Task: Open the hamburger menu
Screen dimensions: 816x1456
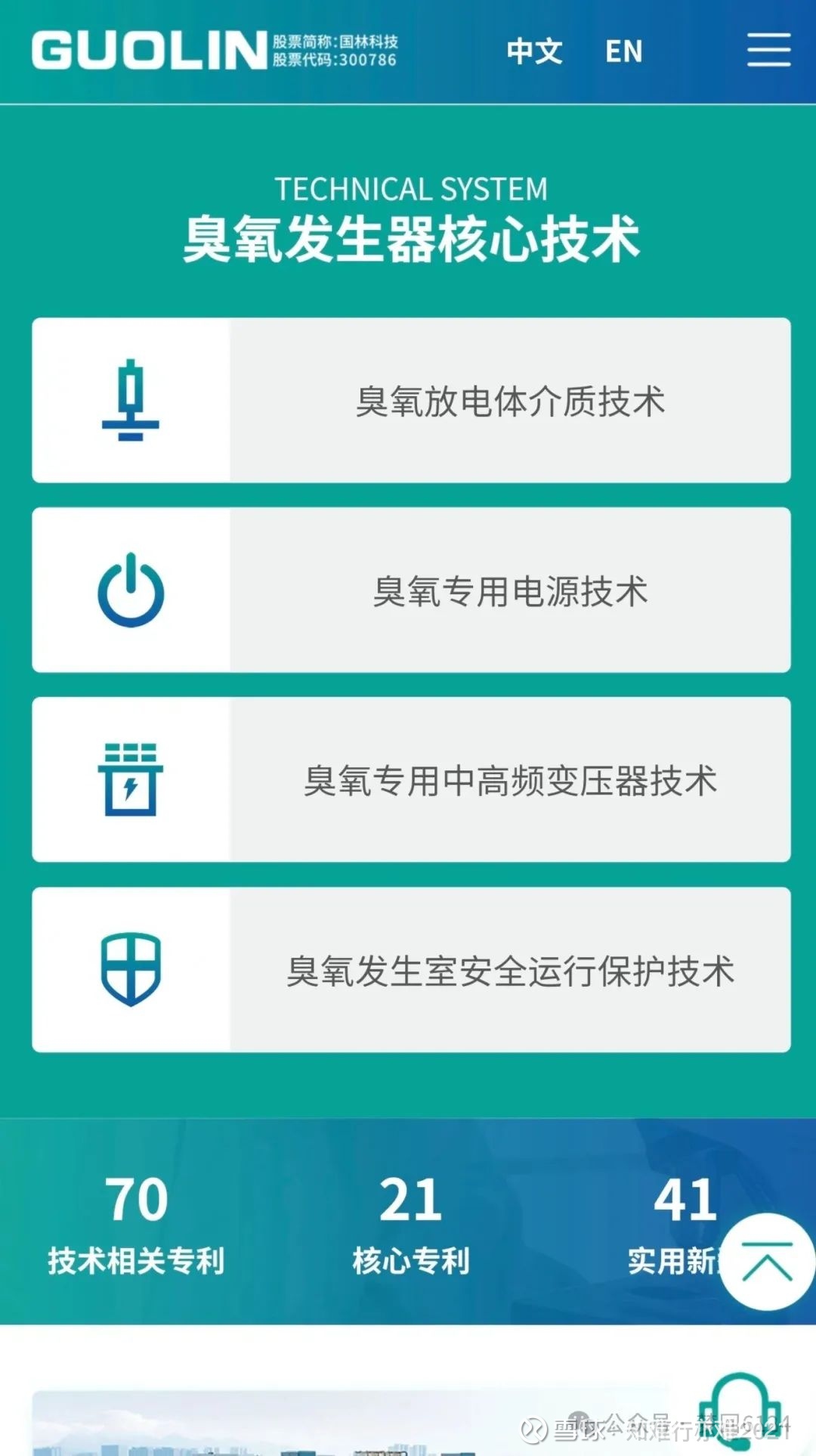Action: [x=768, y=50]
